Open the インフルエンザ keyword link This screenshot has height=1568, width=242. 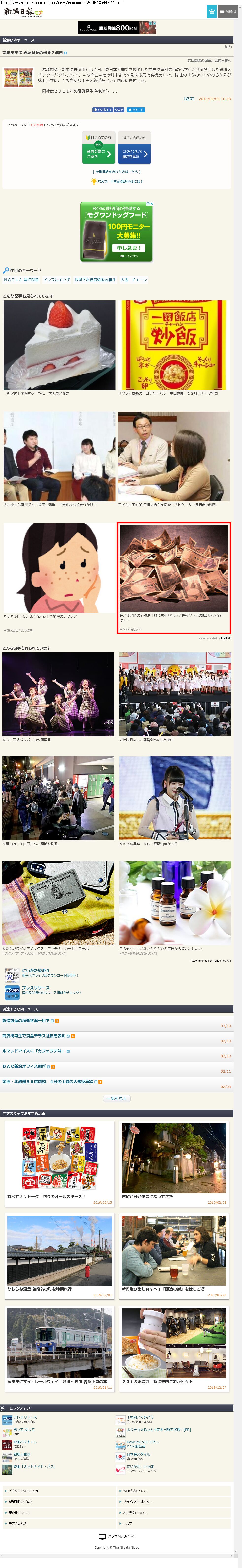click(57, 279)
